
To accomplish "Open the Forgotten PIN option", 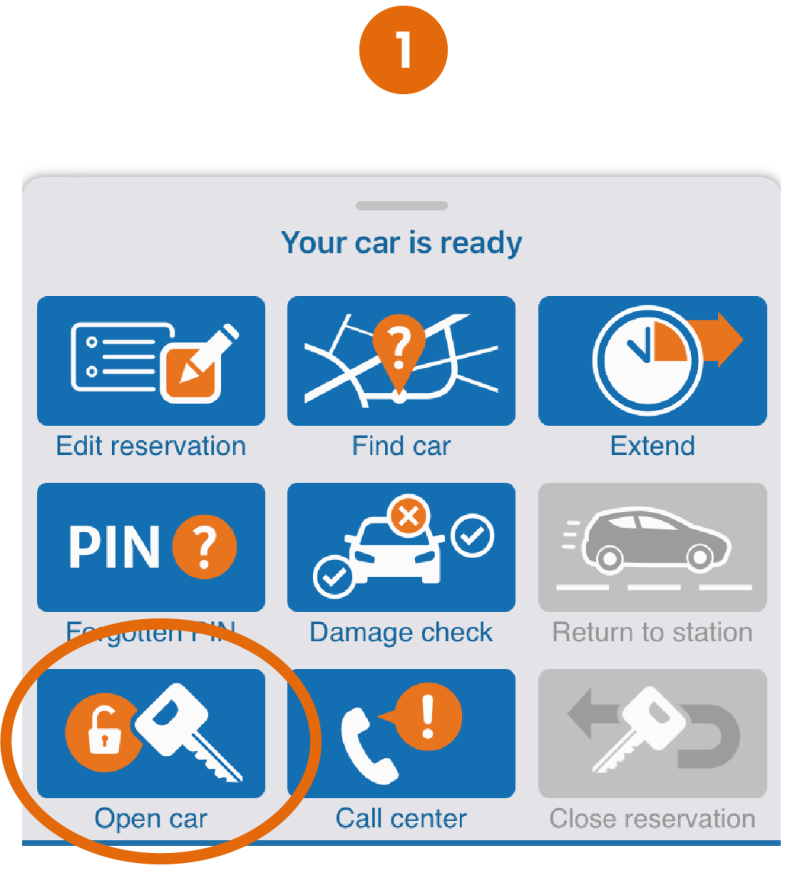I will [x=151, y=547].
